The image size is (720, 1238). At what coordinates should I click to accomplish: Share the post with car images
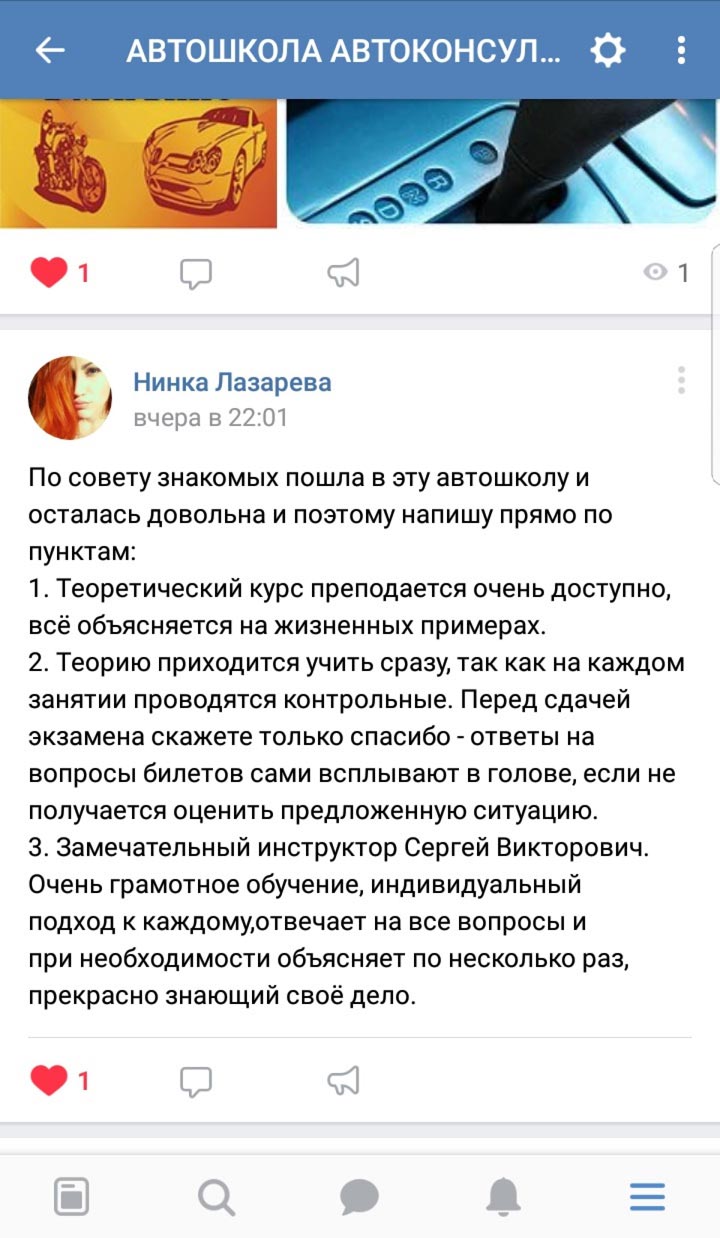coord(343,273)
